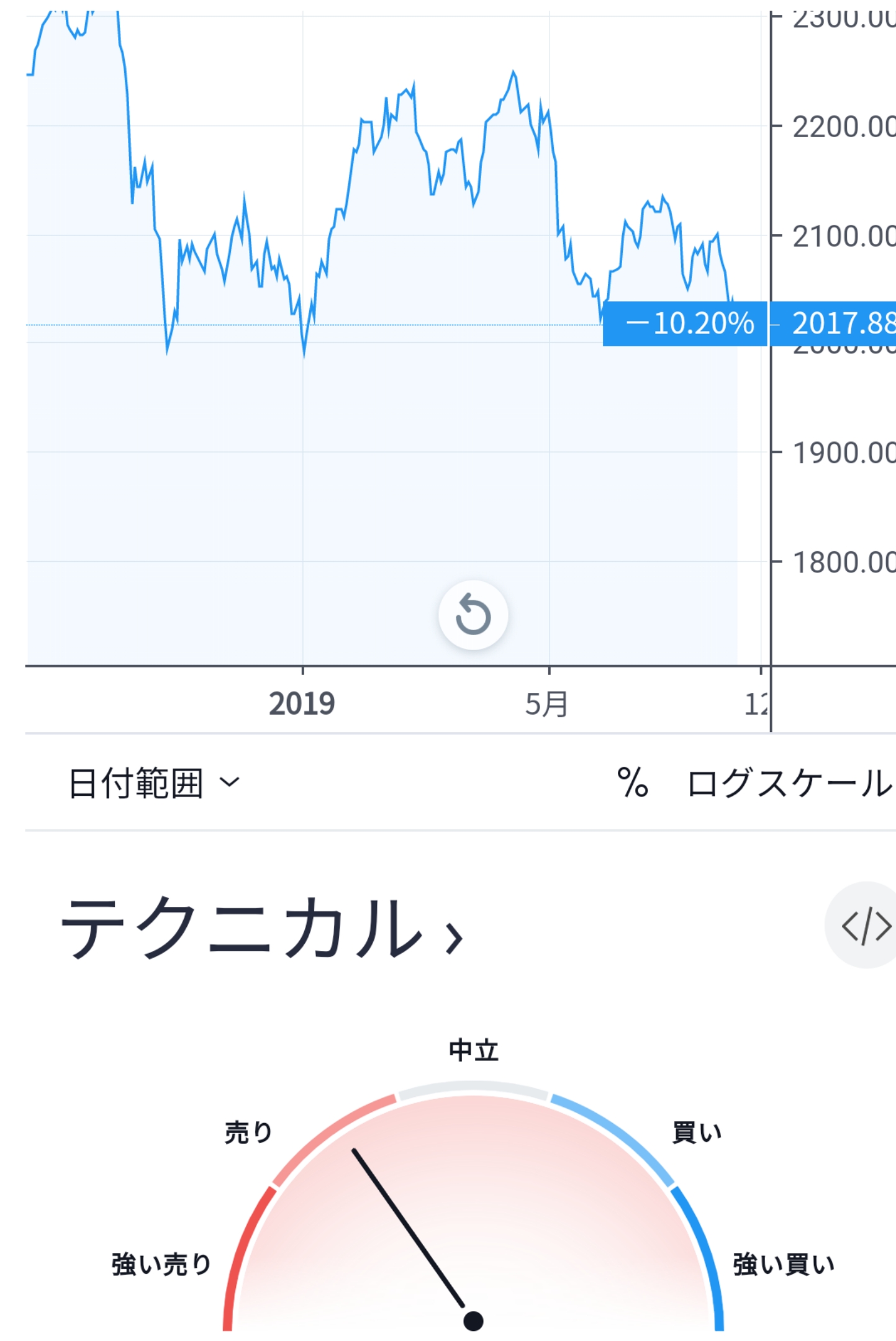
Task: Toggle the ログスケール log scale option
Action: (789, 783)
